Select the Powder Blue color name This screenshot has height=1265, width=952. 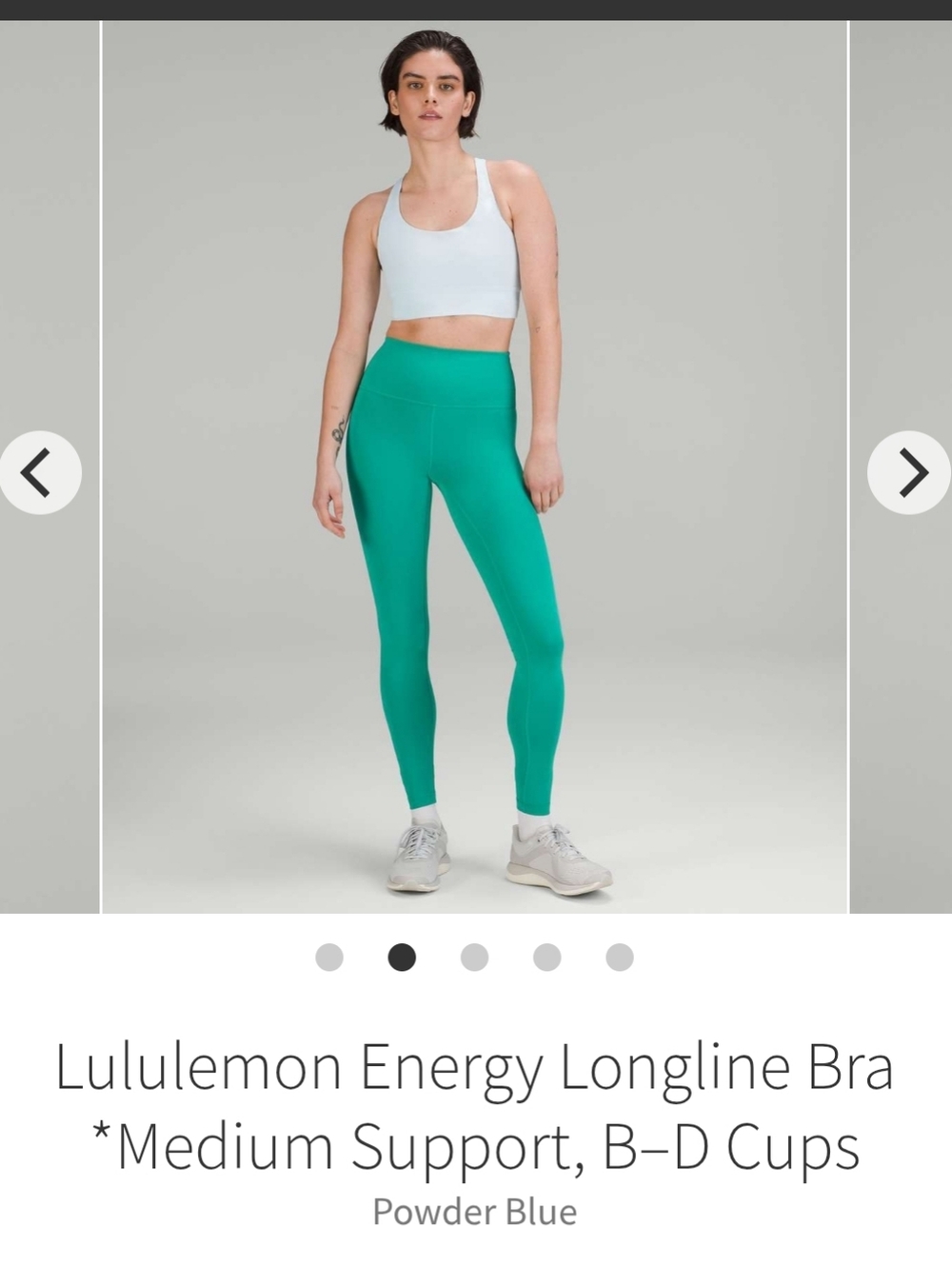(475, 1210)
